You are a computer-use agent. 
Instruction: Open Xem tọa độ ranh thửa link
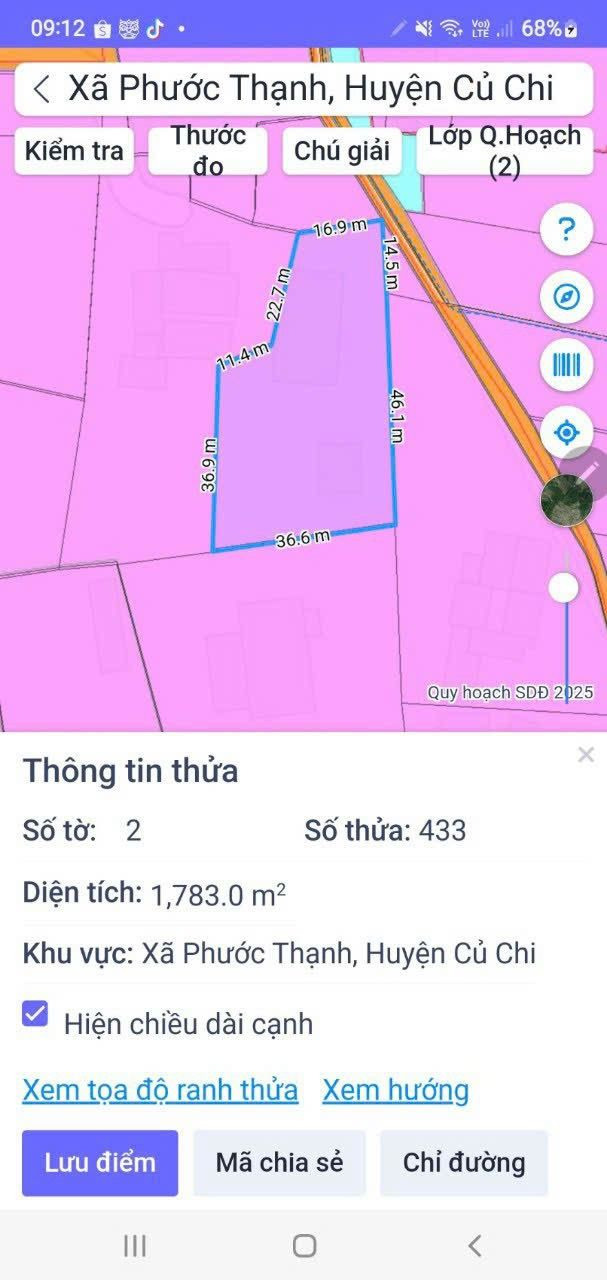[x=160, y=1089]
